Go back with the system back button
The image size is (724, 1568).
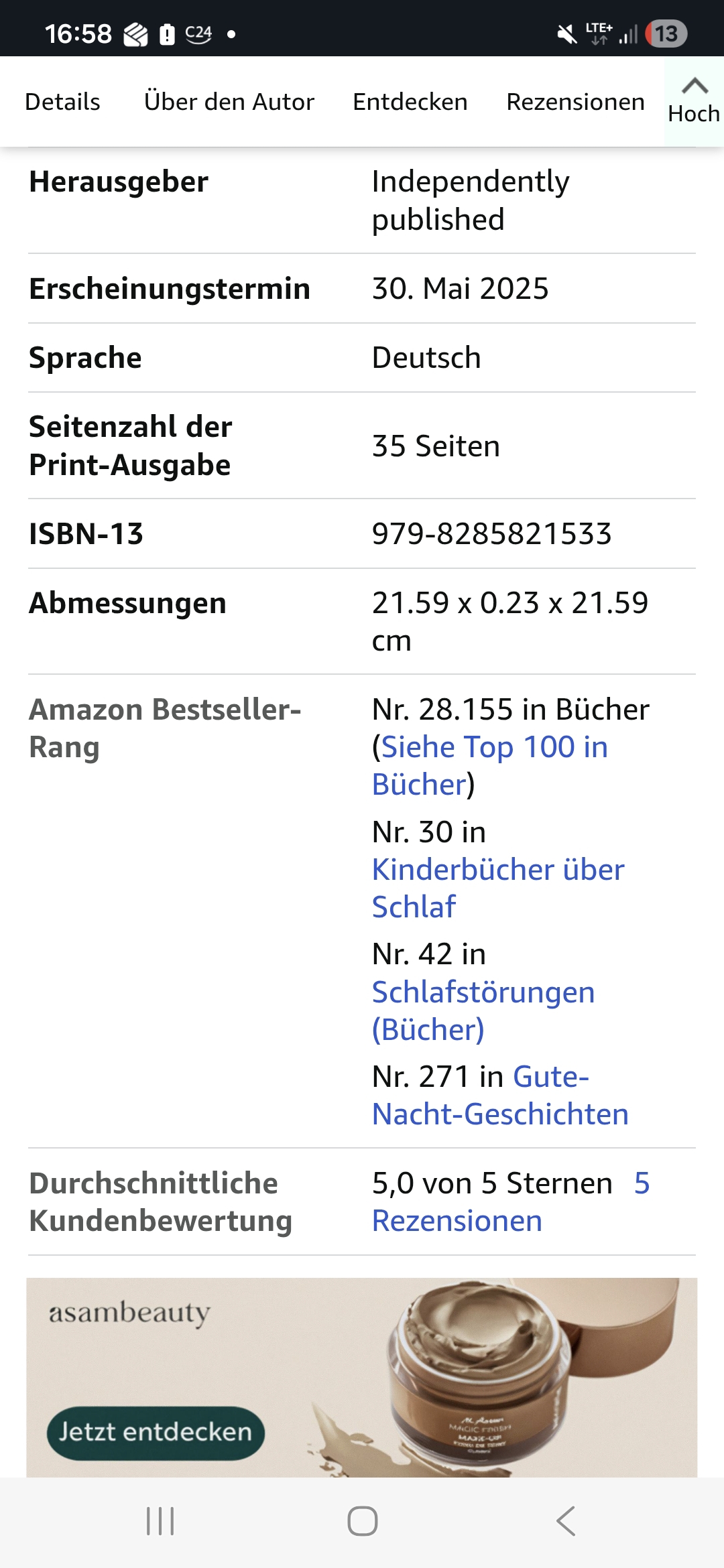[x=565, y=1521]
